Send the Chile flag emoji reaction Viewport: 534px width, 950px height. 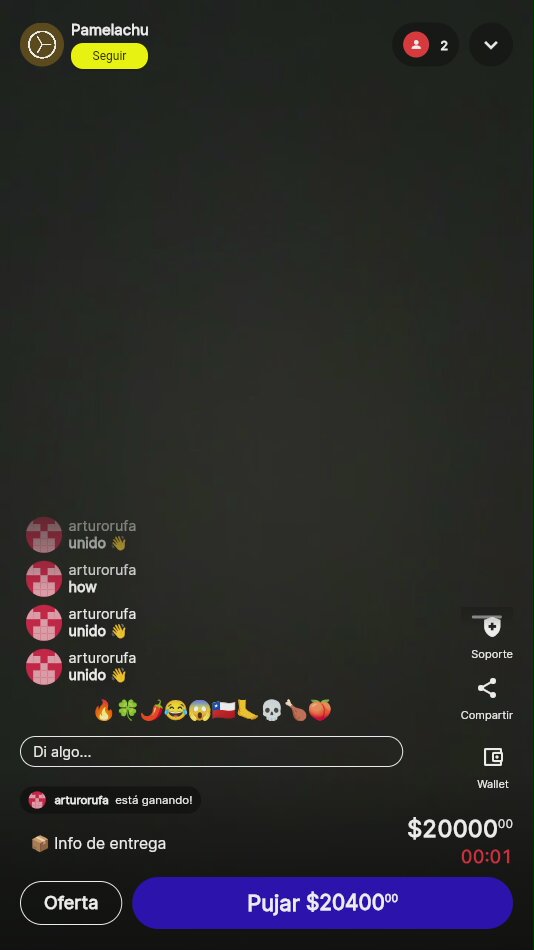click(x=224, y=709)
